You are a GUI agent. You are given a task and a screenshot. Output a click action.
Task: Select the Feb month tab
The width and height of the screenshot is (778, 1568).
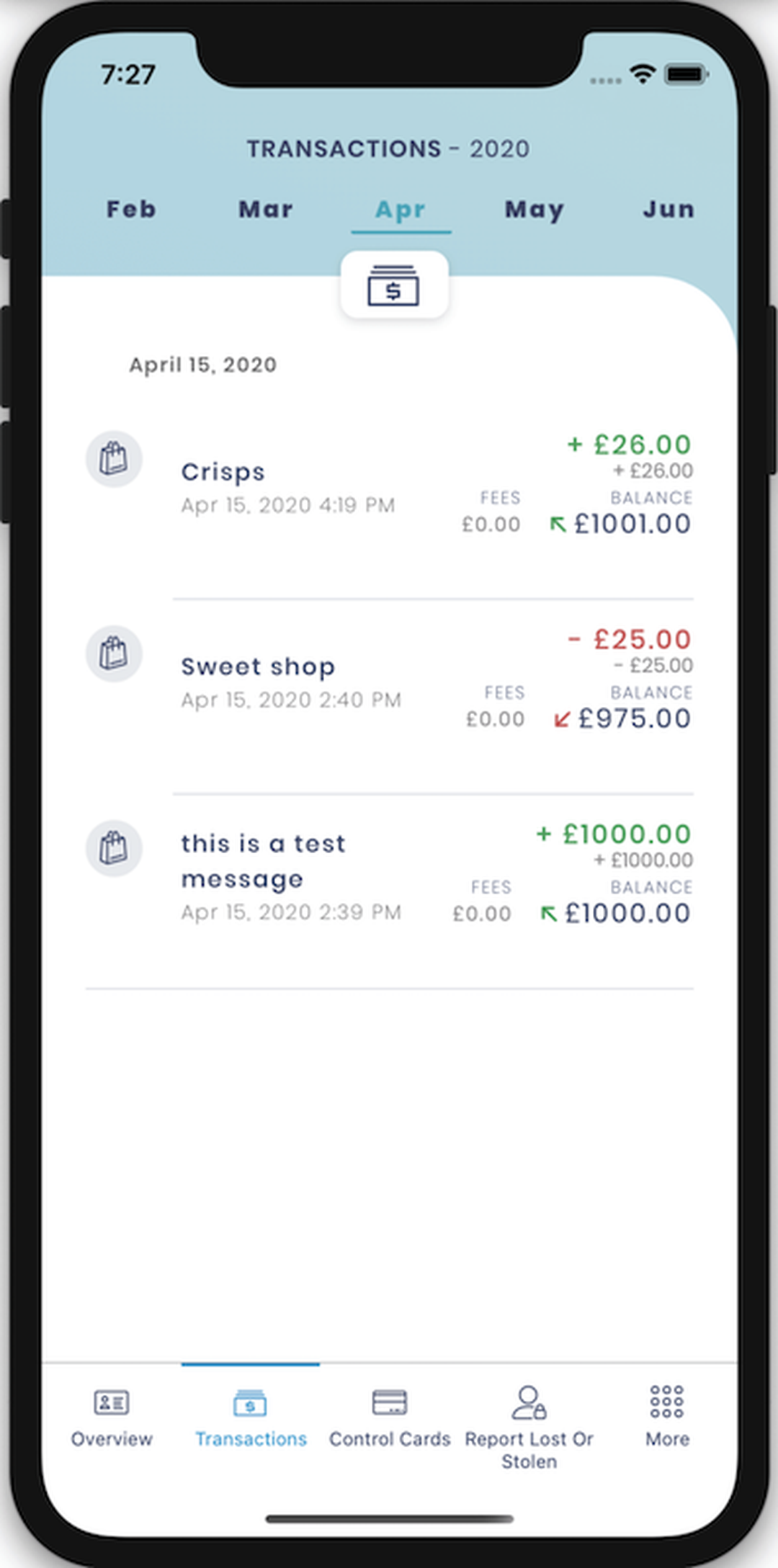131,209
